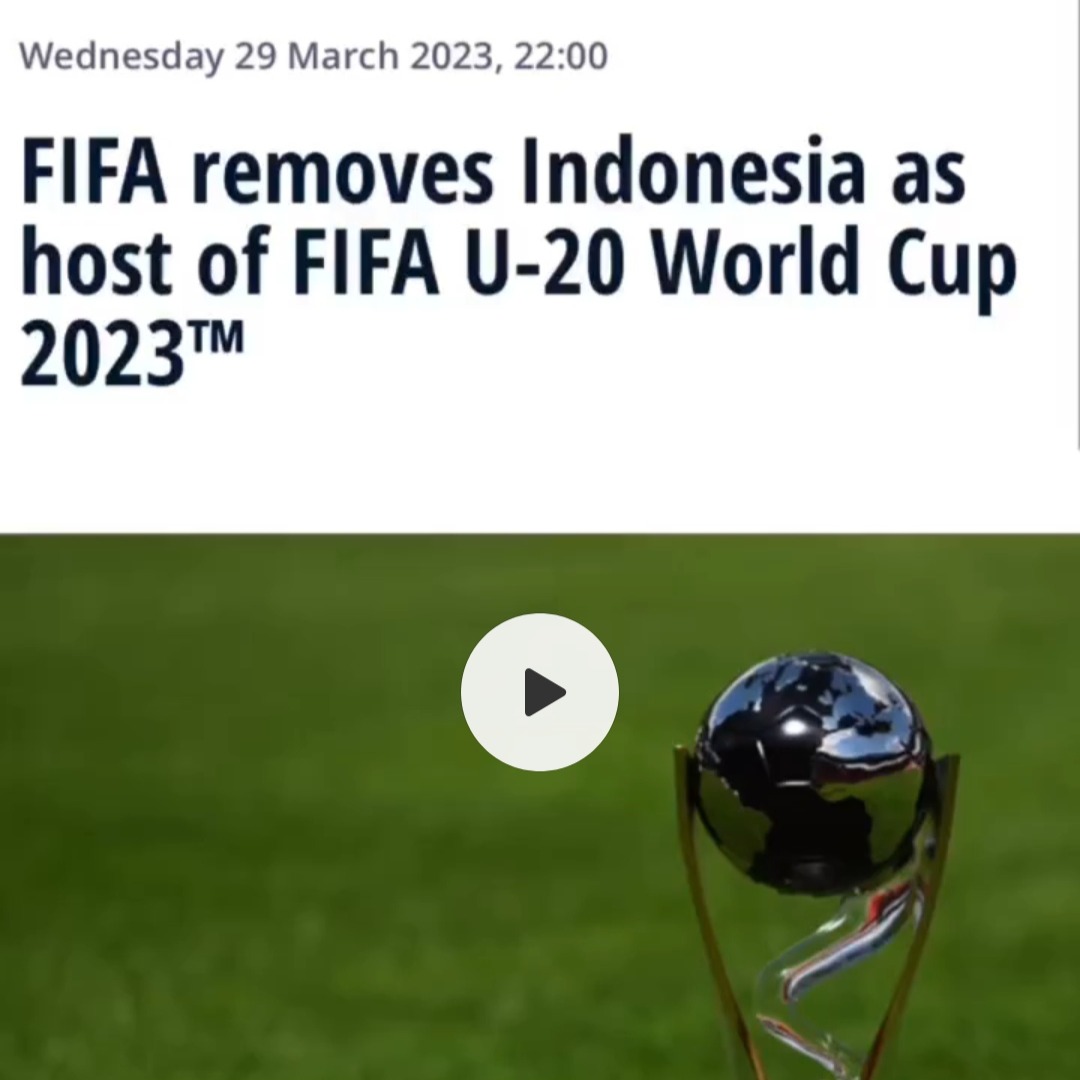Play the FIFA U-20 World Cup video

pos(540,692)
